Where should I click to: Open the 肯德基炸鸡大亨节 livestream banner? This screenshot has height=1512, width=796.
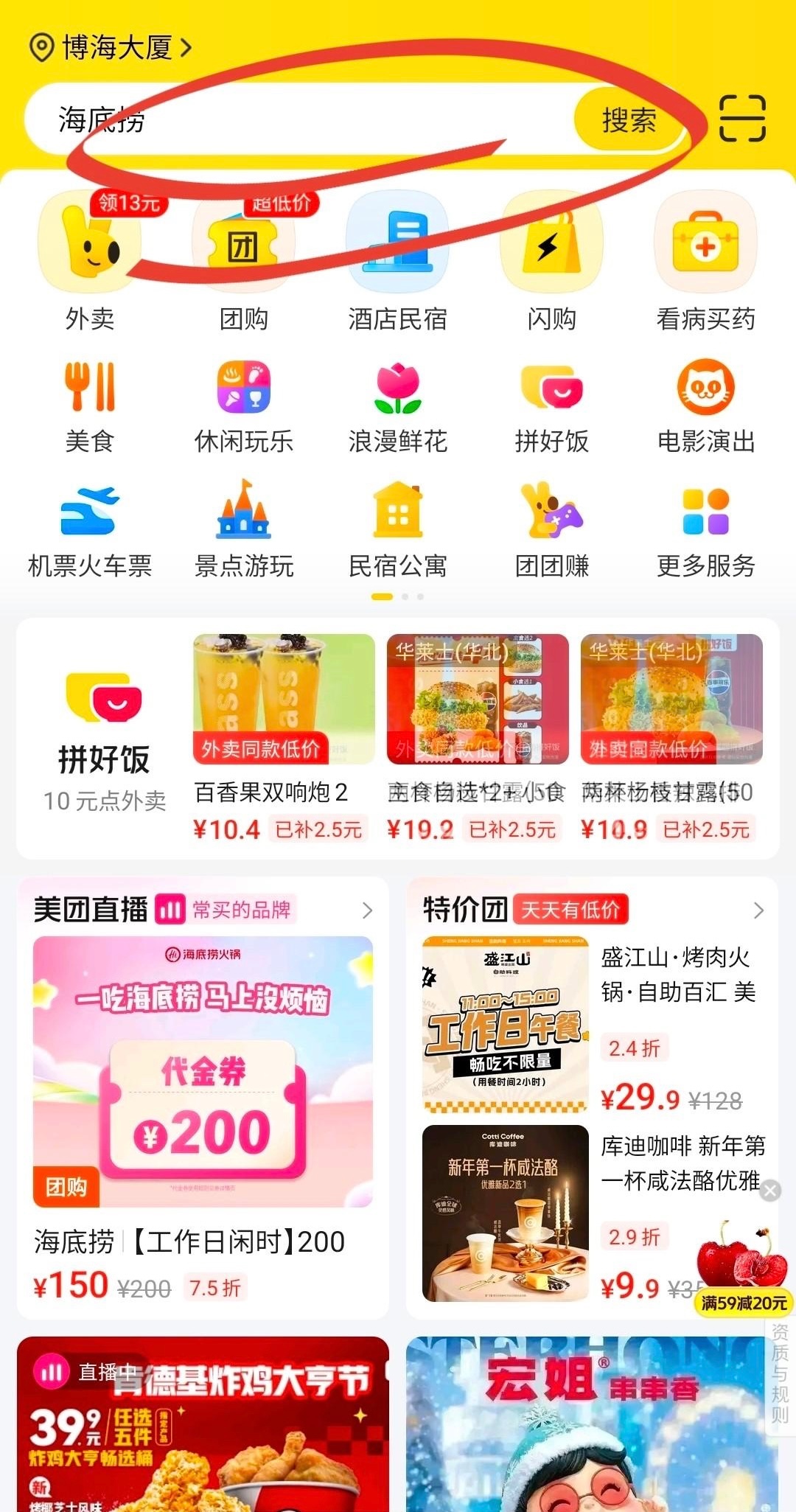203,1423
